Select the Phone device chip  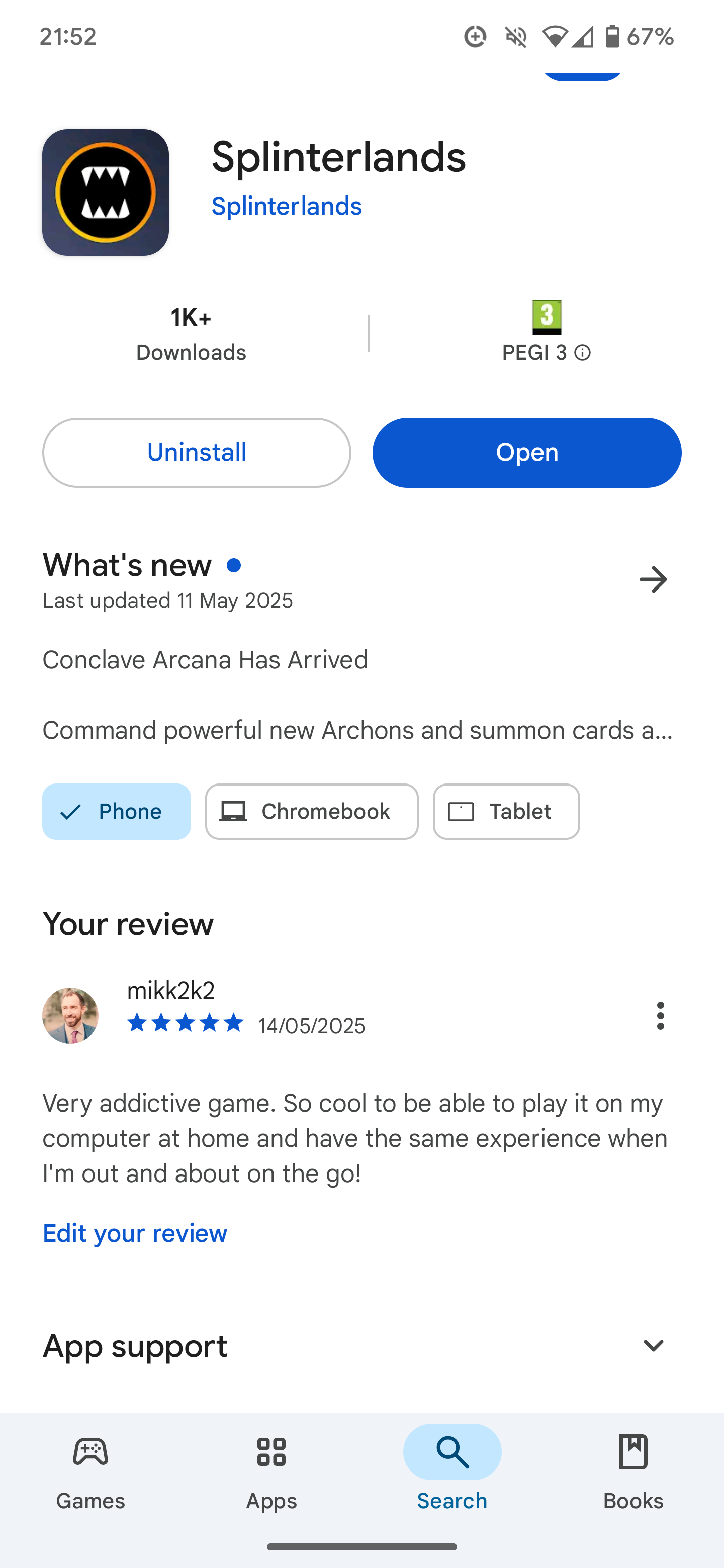click(x=116, y=812)
